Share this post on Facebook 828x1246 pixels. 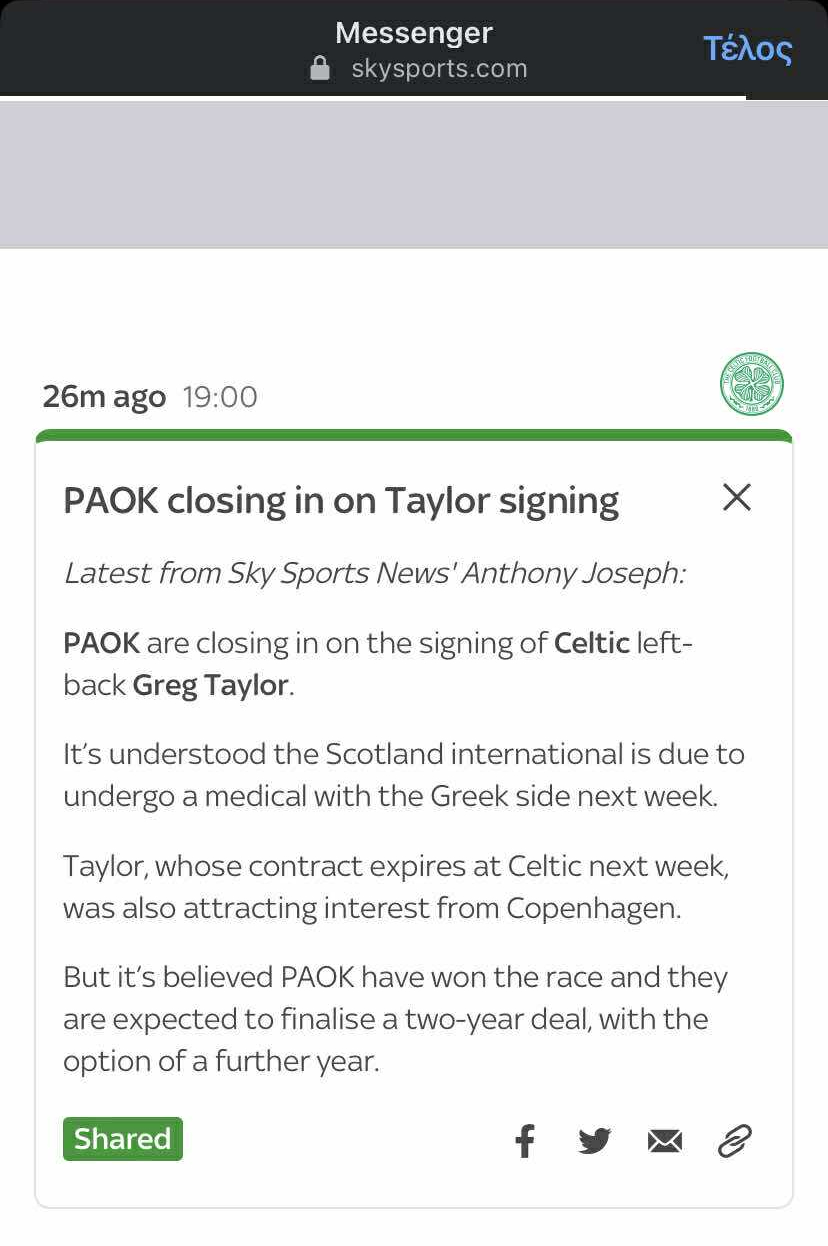[525, 1140]
